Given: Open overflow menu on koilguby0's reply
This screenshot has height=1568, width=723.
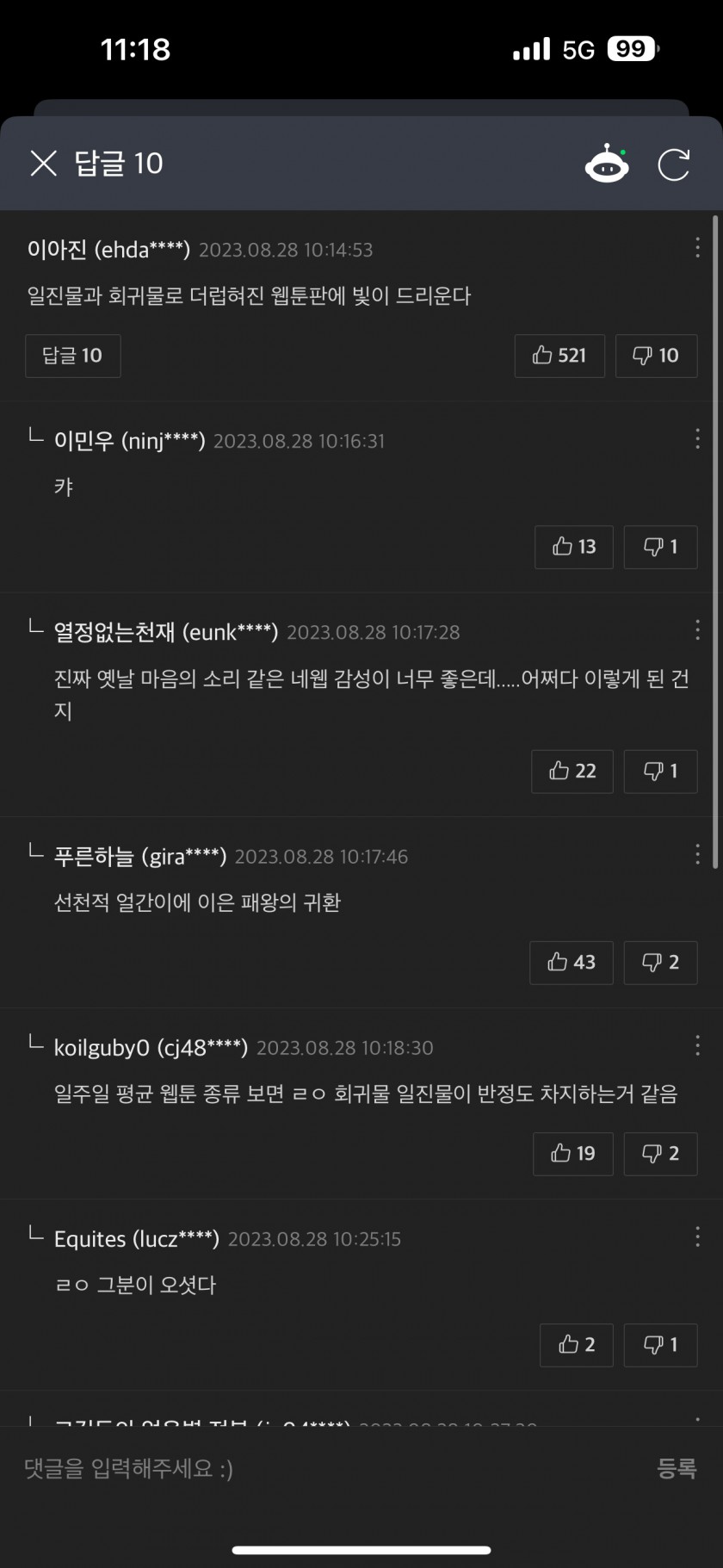Looking at the screenshot, I should point(697,1046).
